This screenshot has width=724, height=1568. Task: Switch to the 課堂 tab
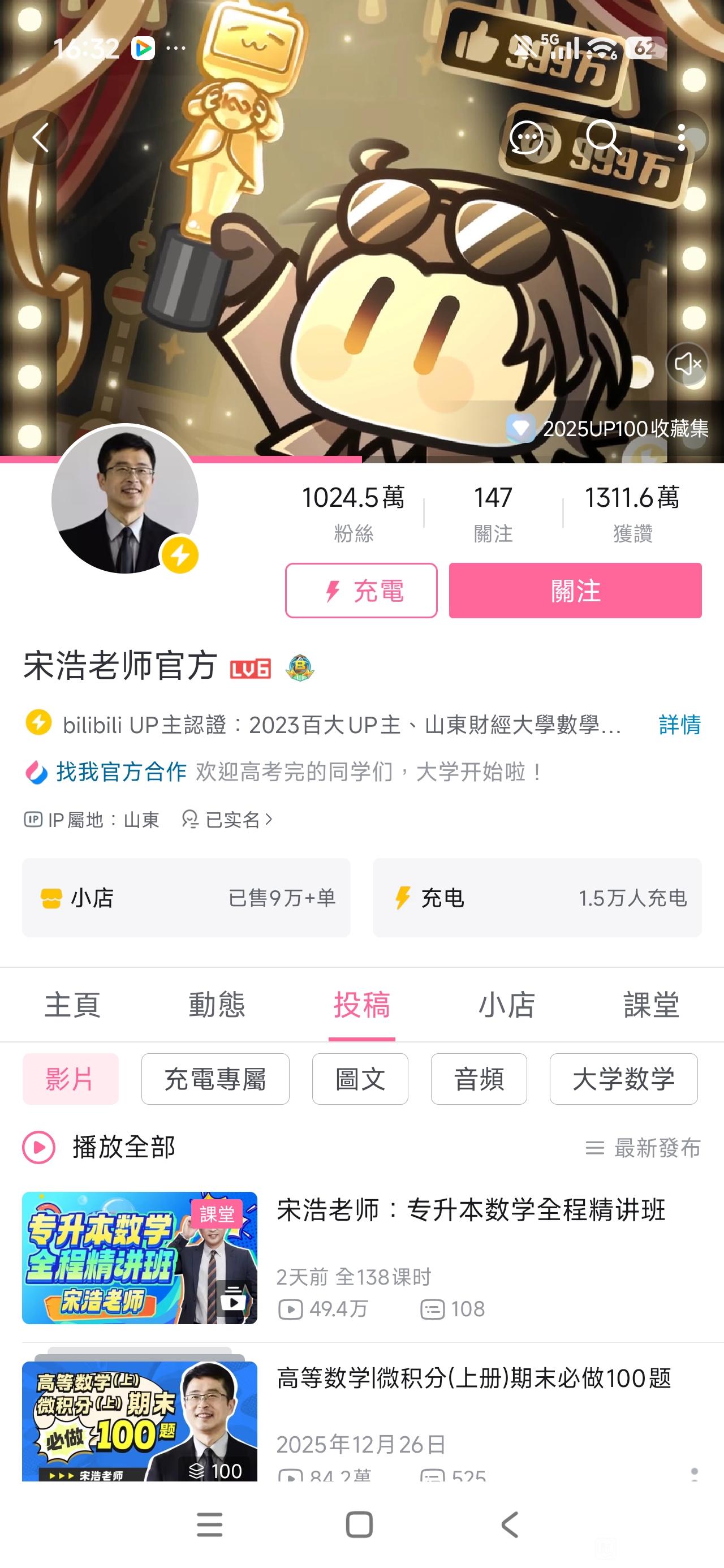(x=651, y=1005)
